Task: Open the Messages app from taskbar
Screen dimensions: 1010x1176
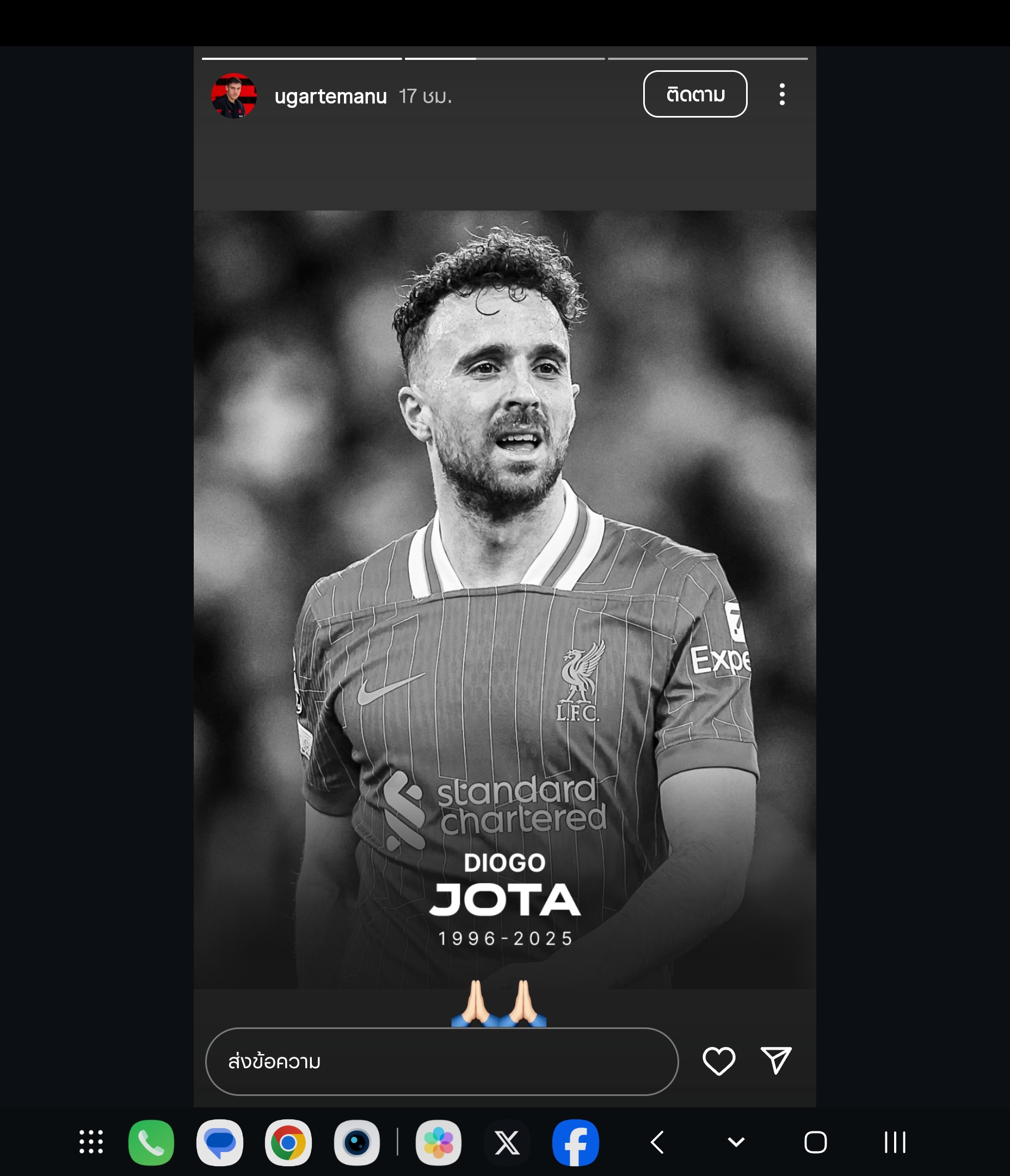Action: pyautogui.click(x=220, y=1142)
